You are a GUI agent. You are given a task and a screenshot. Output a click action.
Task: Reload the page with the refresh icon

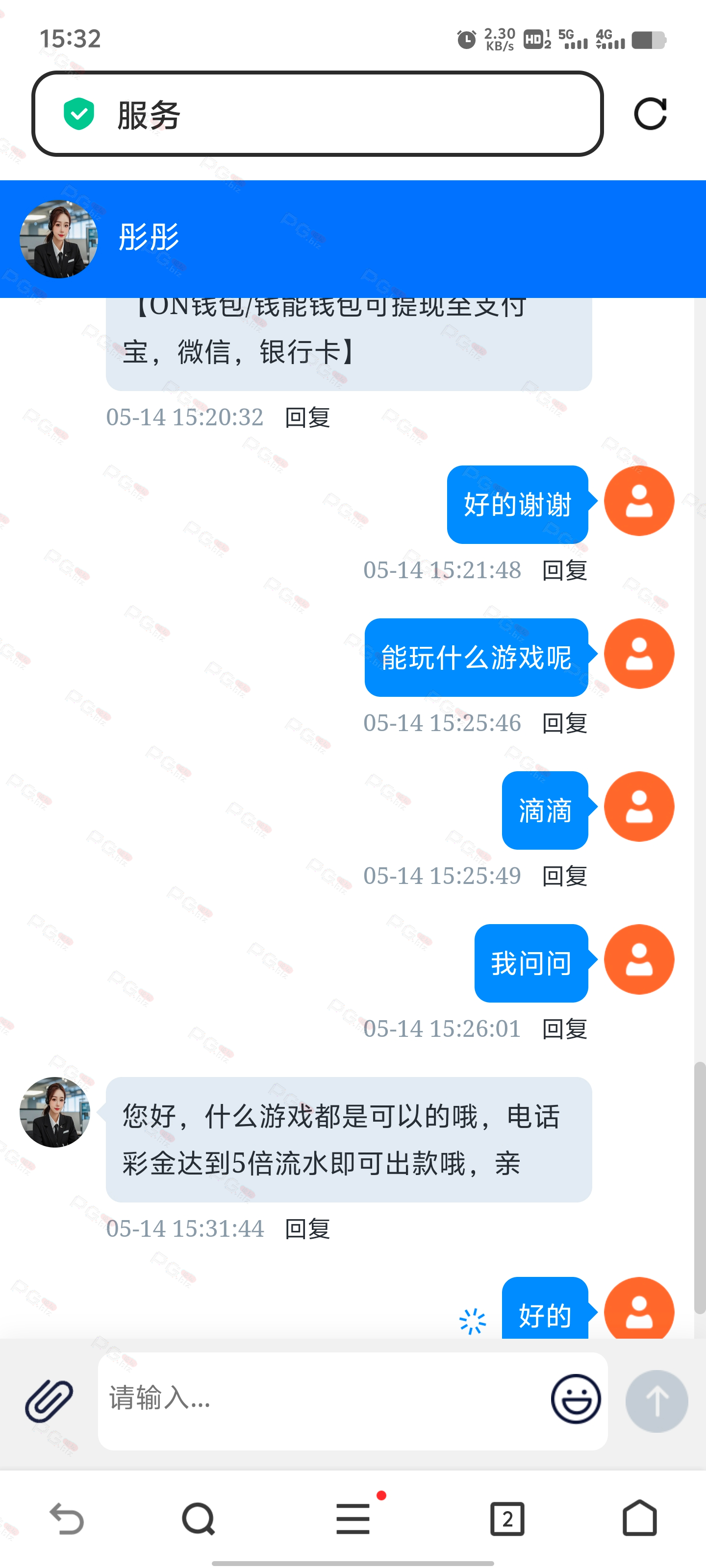[x=650, y=114]
